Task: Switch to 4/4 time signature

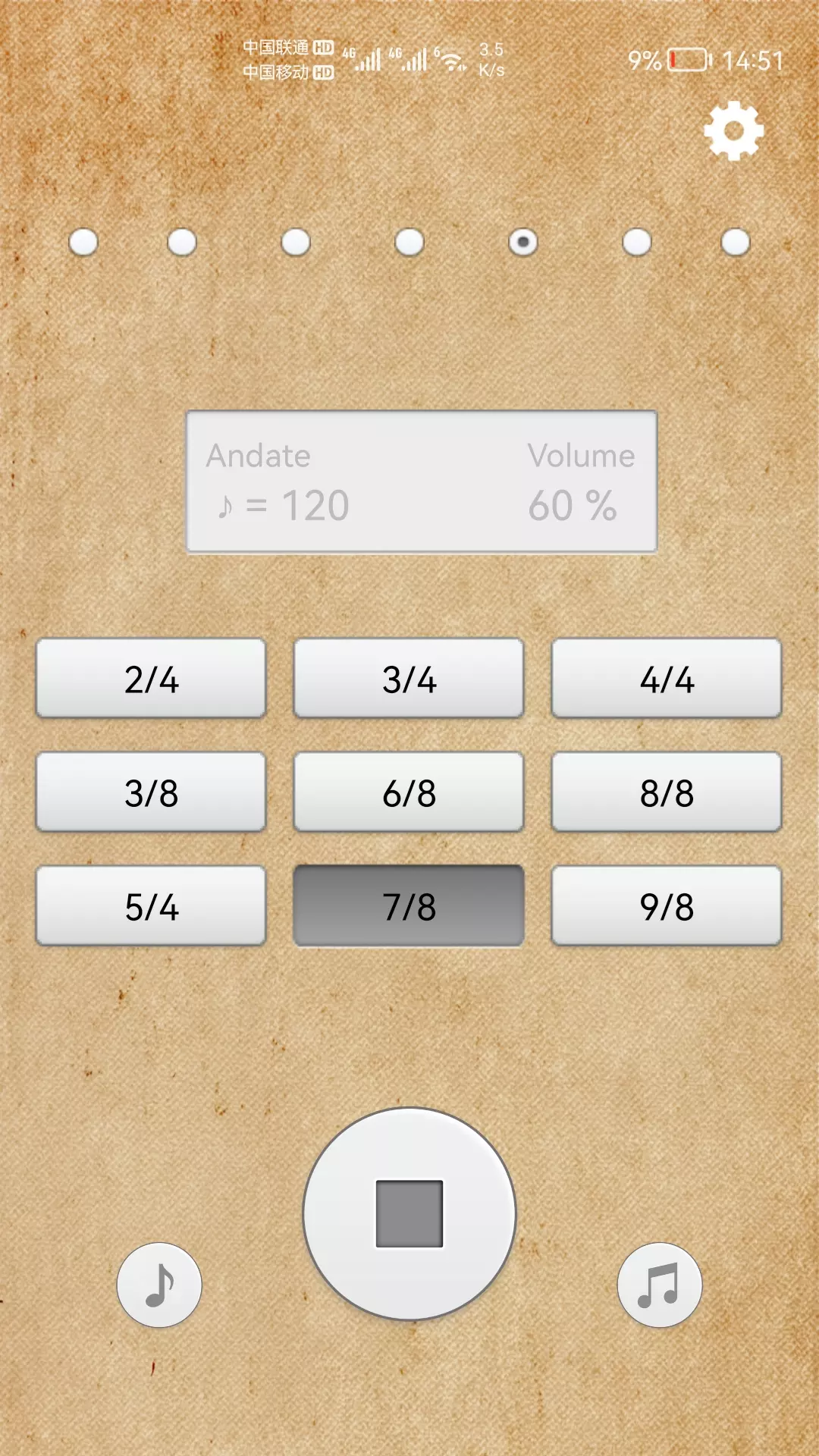Action: (667, 679)
